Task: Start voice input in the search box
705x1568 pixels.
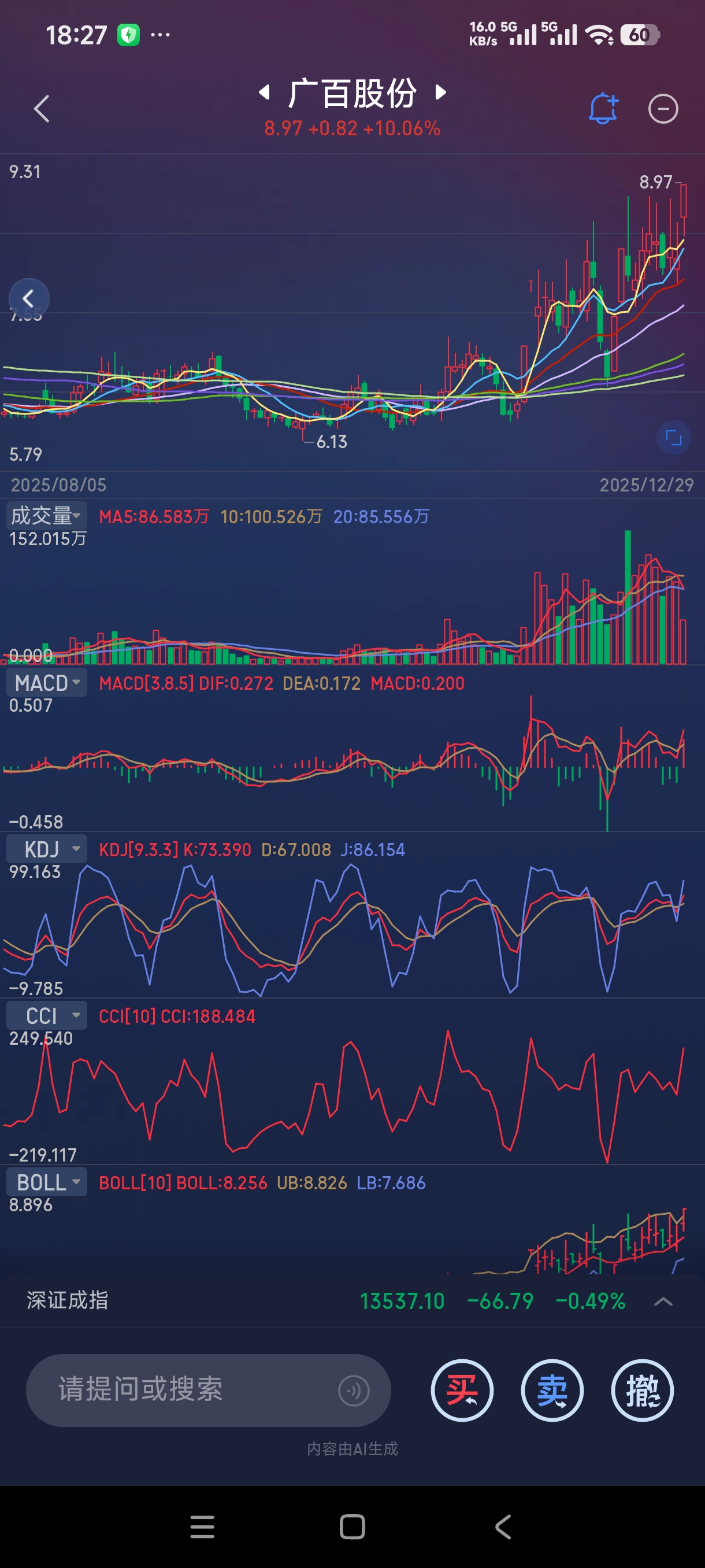Action: coord(354,1391)
